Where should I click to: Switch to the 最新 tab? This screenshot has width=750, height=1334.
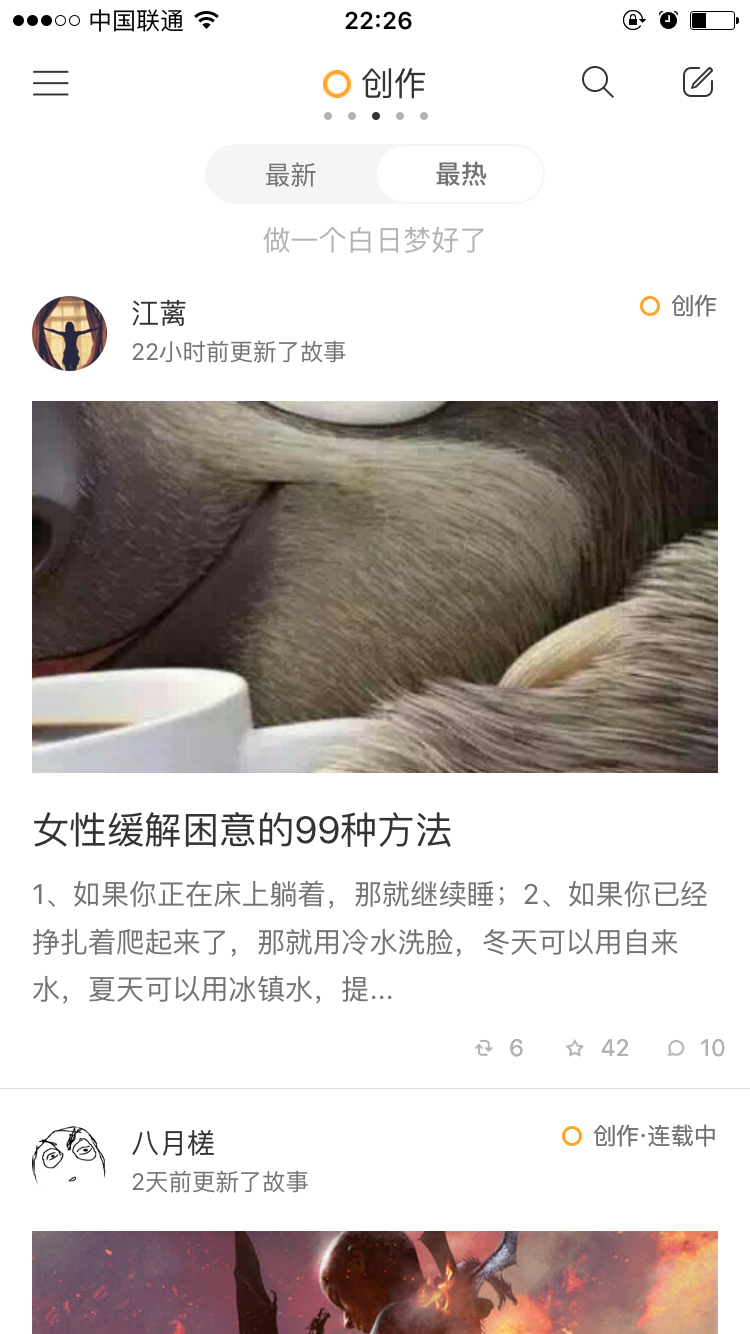tap(291, 175)
